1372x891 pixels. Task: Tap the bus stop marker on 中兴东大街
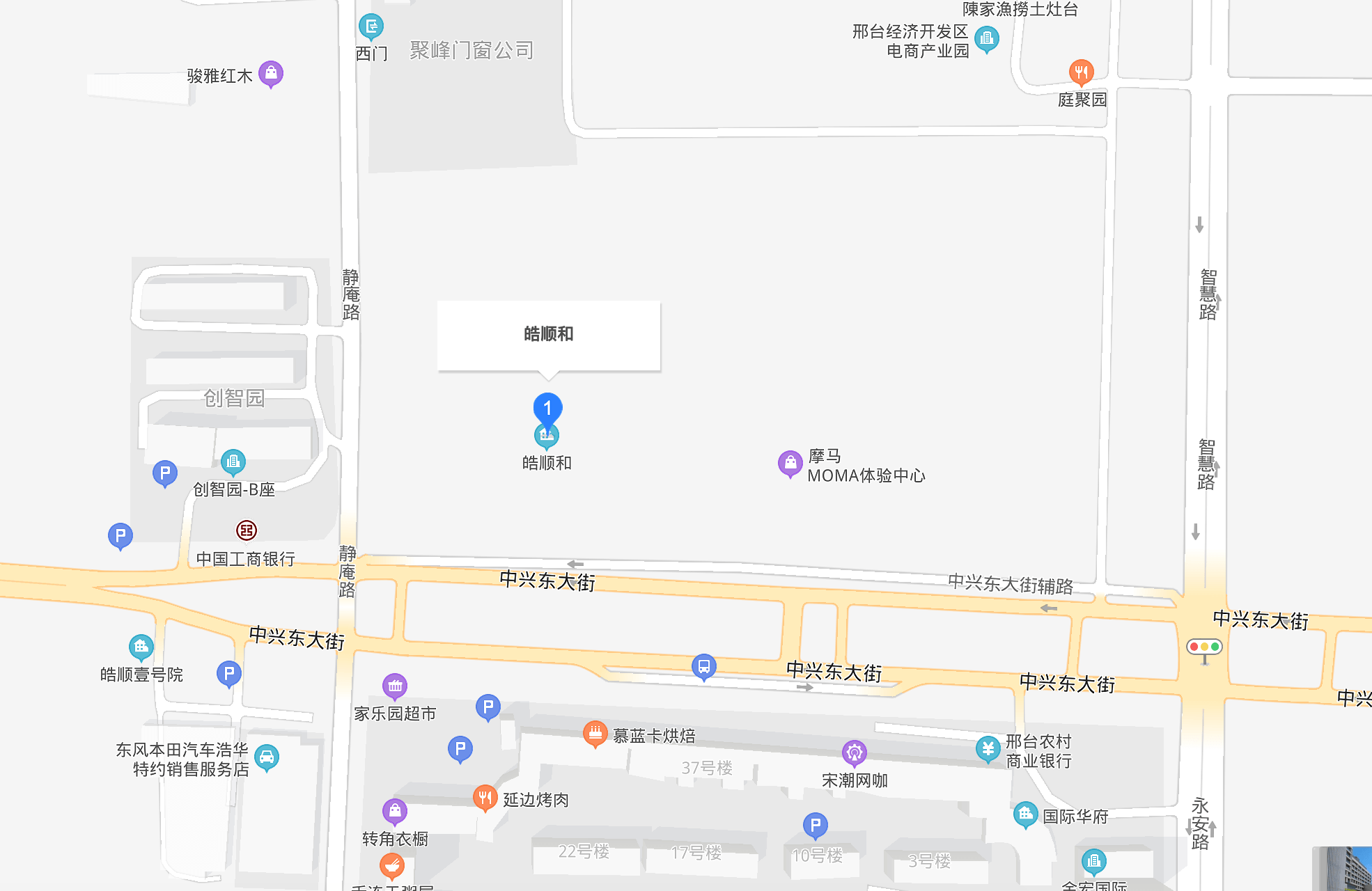tap(704, 666)
